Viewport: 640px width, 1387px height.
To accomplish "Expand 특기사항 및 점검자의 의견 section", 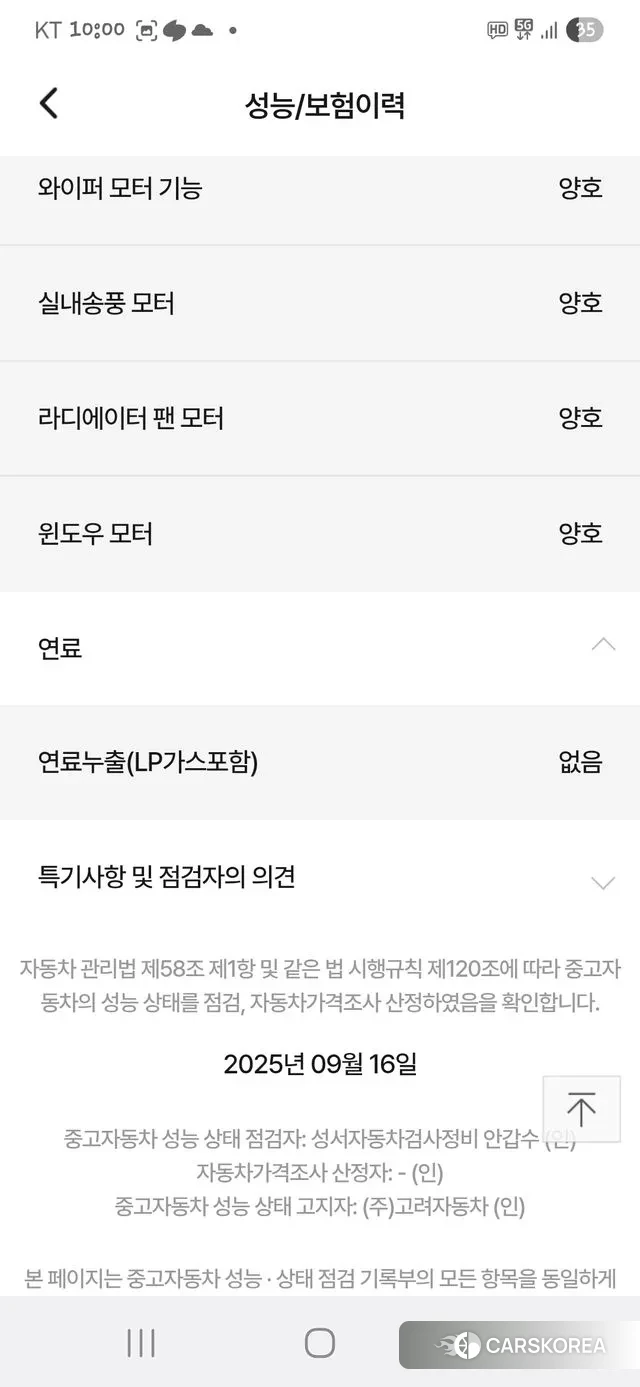I will (x=602, y=882).
